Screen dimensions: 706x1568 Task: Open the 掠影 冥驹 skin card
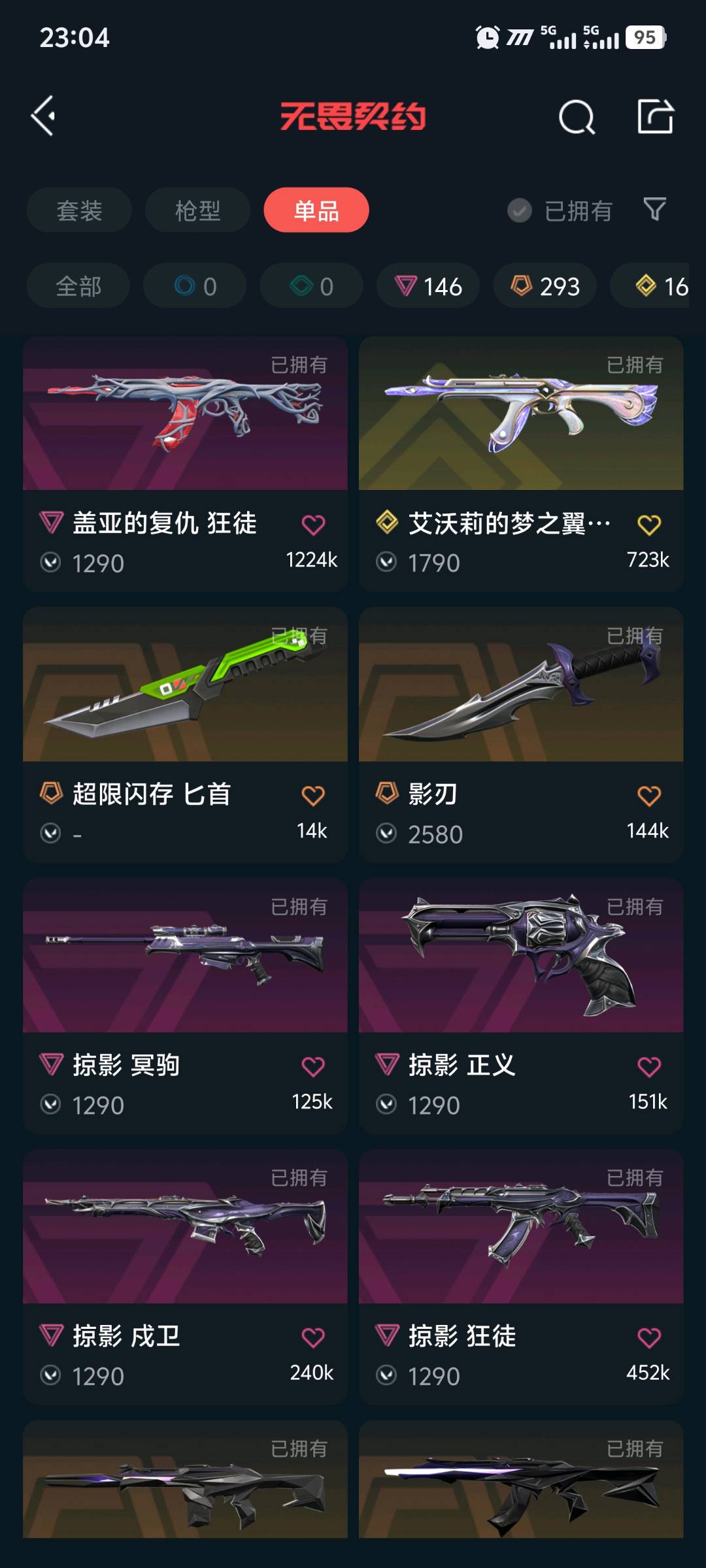(185, 960)
